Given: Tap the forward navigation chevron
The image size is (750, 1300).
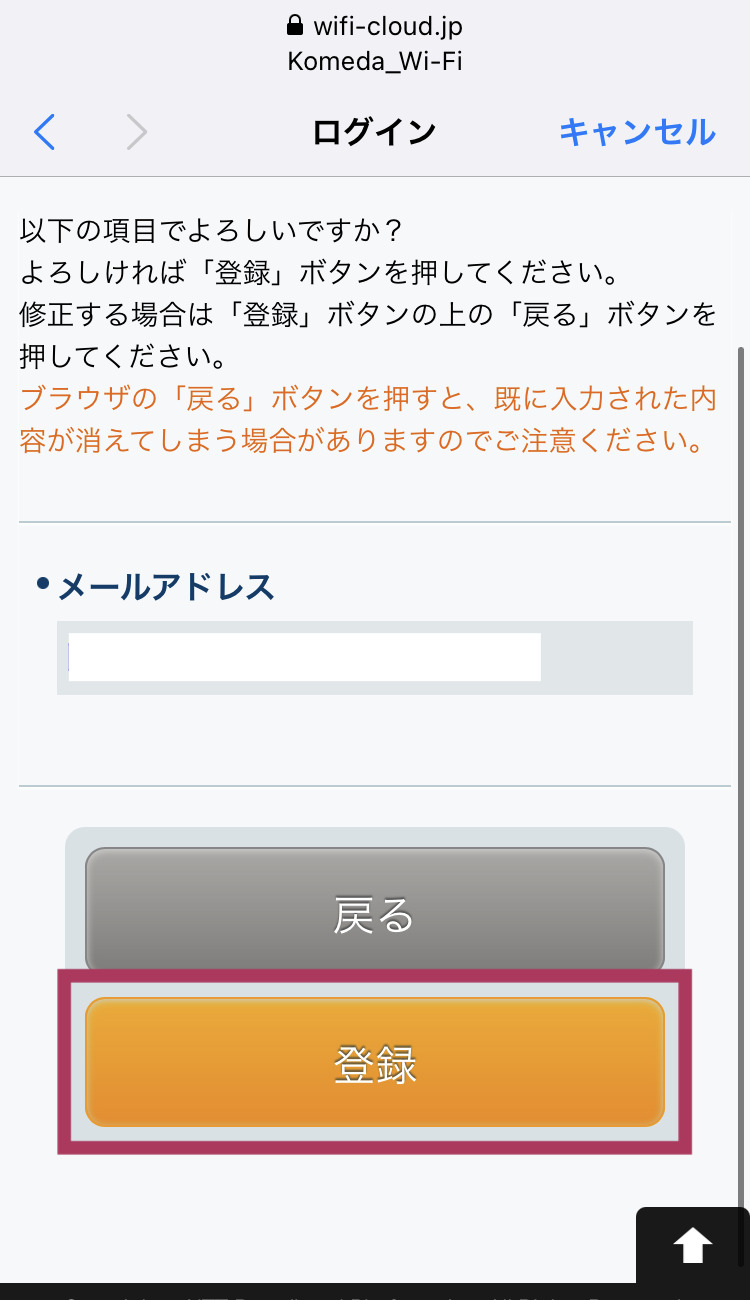Looking at the screenshot, I should [137, 131].
